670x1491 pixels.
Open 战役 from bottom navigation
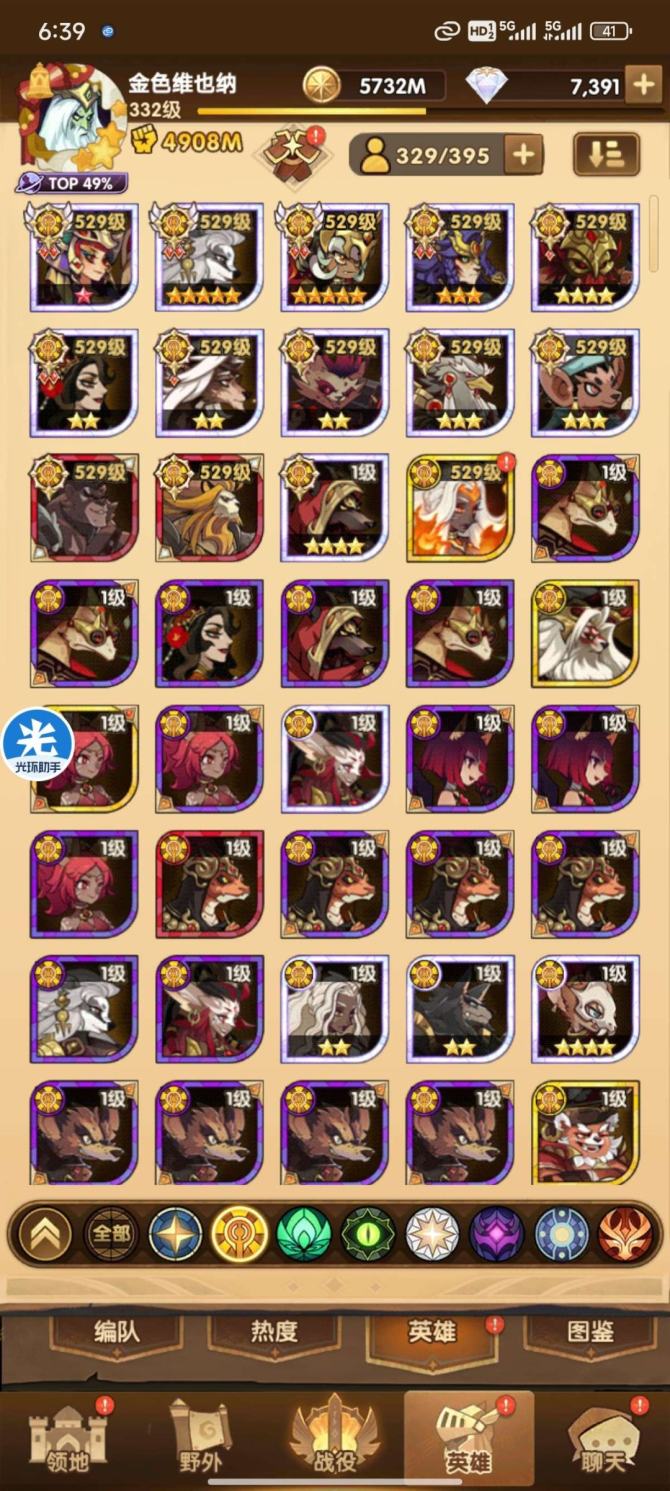pyautogui.click(x=335, y=1440)
